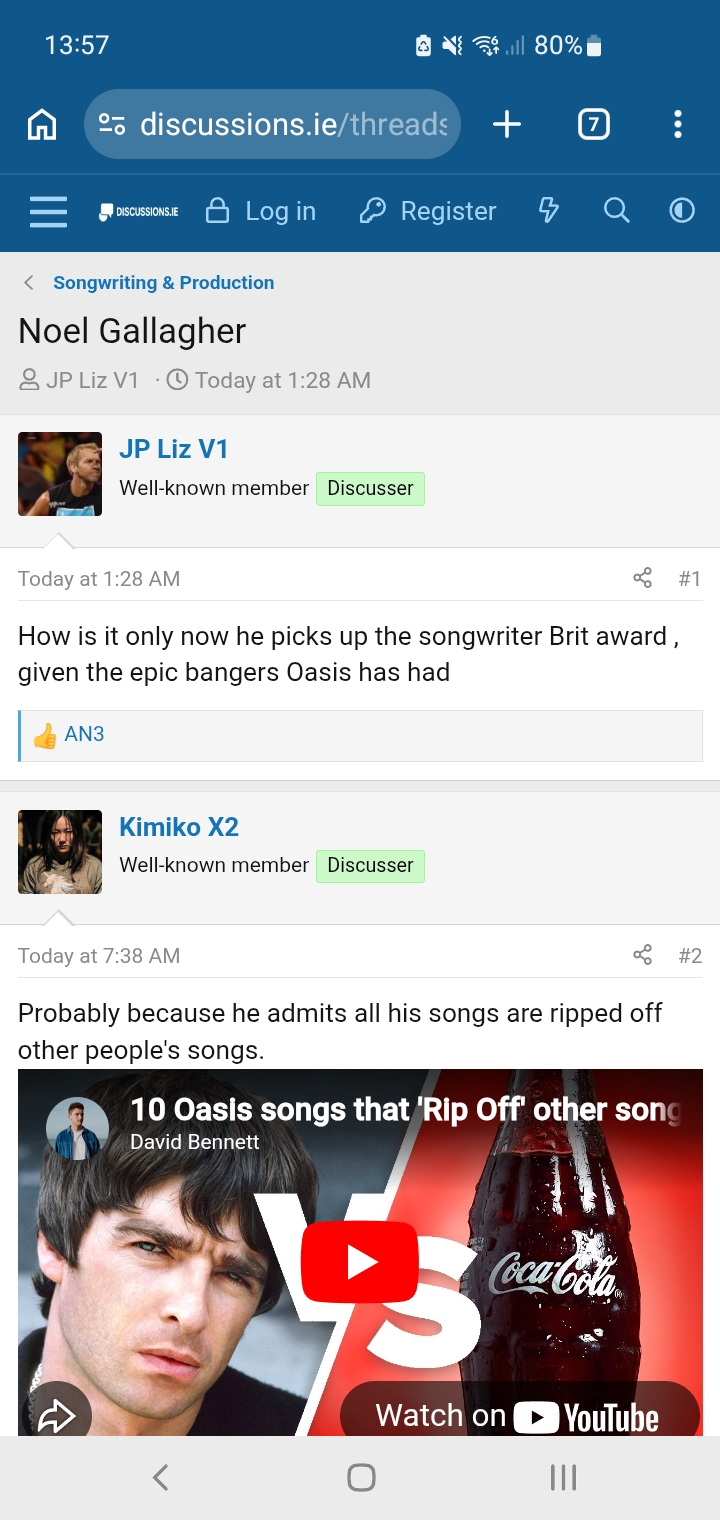The width and height of the screenshot is (720, 1520).
Task: Open JP Liz V1's profile name link
Action: [x=173, y=449]
